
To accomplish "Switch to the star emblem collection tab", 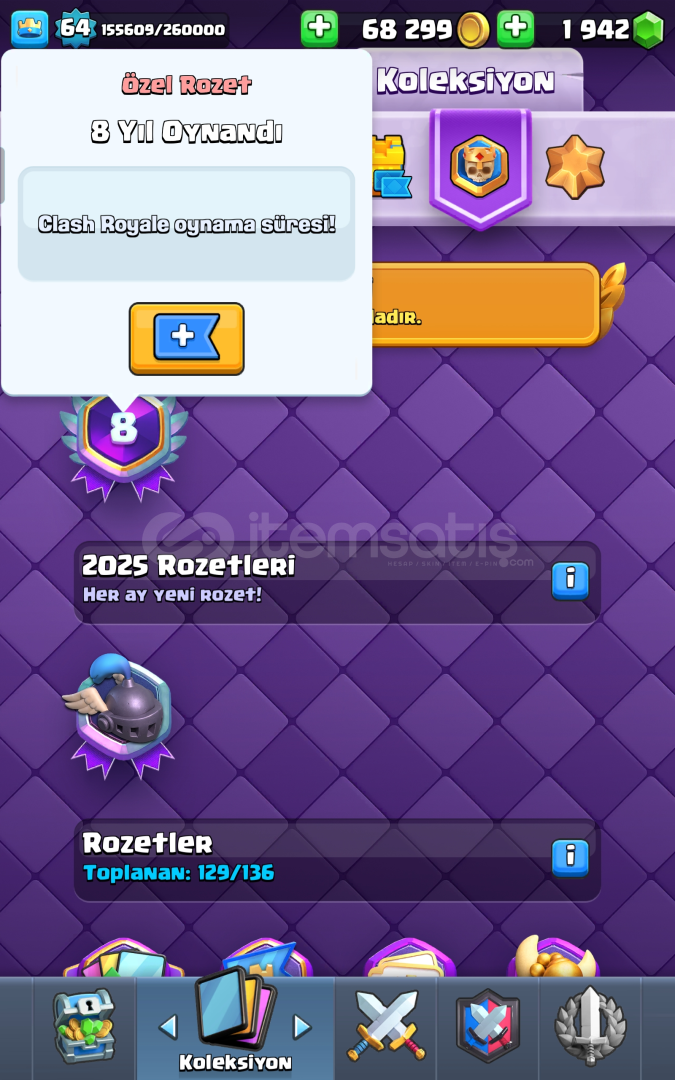I will tap(574, 166).
